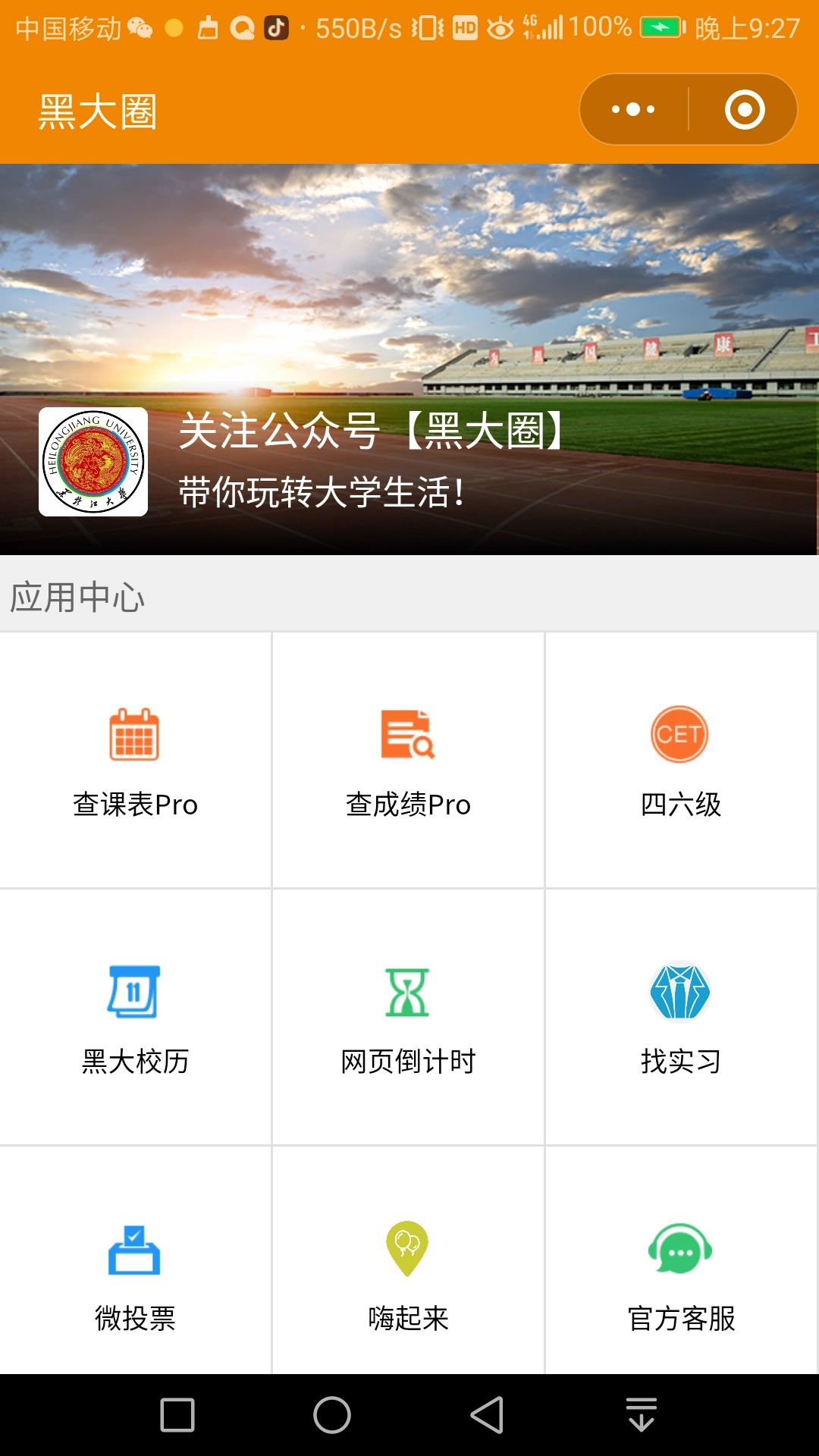This screenshot has width=819, height=1456.
Task: Close the mini program with the circle button
Action: (x=744, y=109)
